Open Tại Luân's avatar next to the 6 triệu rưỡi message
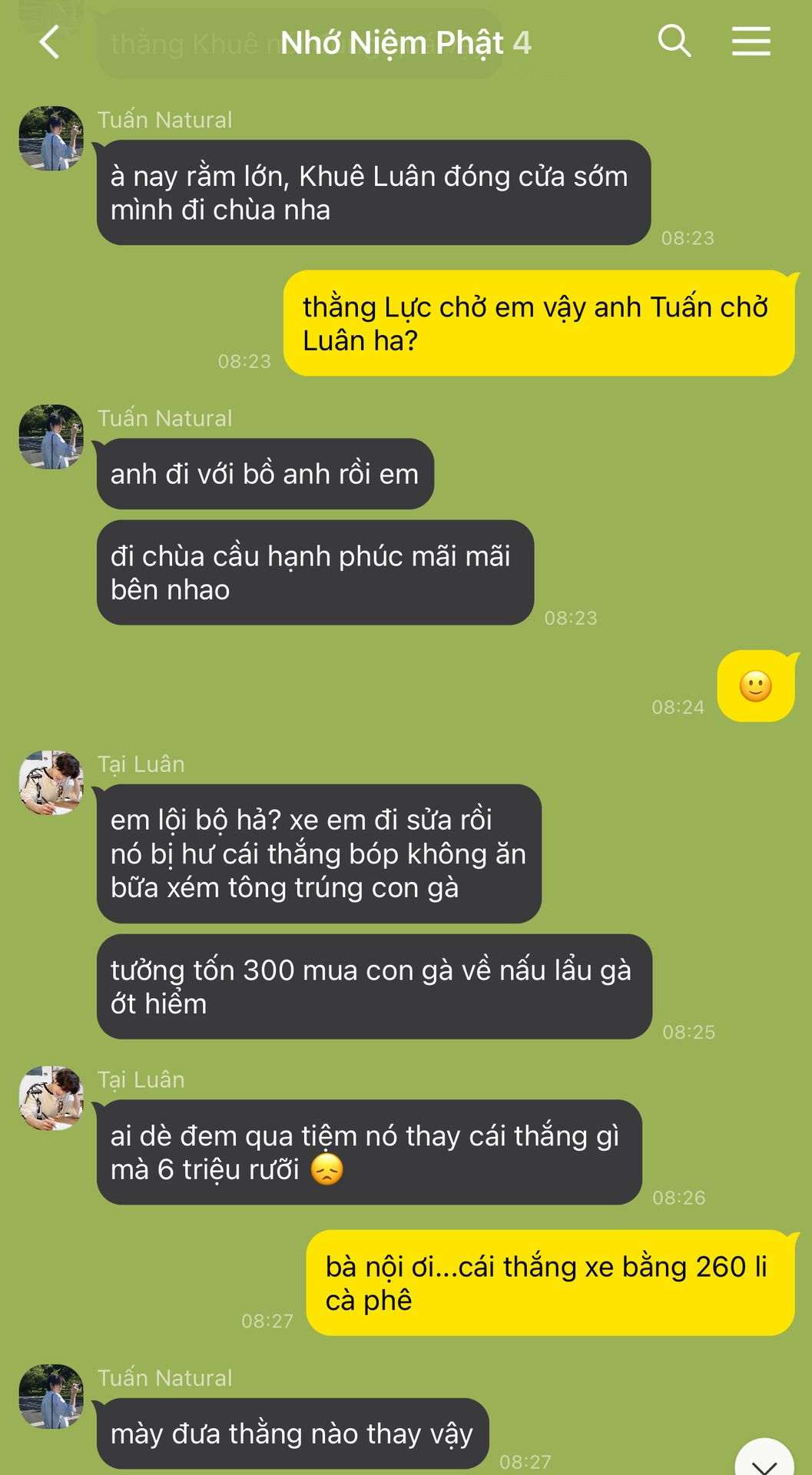The height and width of the screenshot is (1475, 812). pos(51,1098)
